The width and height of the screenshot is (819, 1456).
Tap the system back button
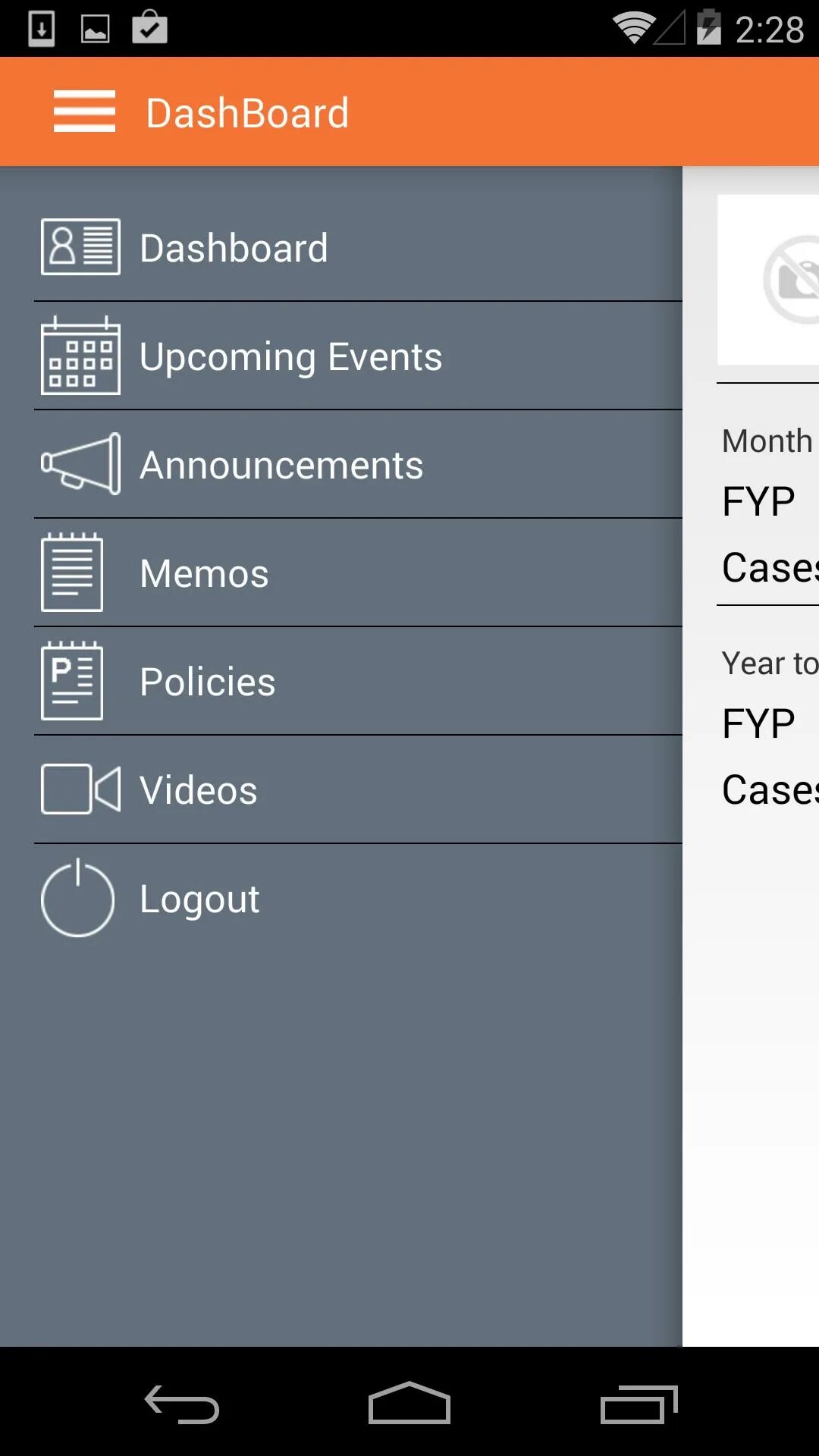point(182,1404)
